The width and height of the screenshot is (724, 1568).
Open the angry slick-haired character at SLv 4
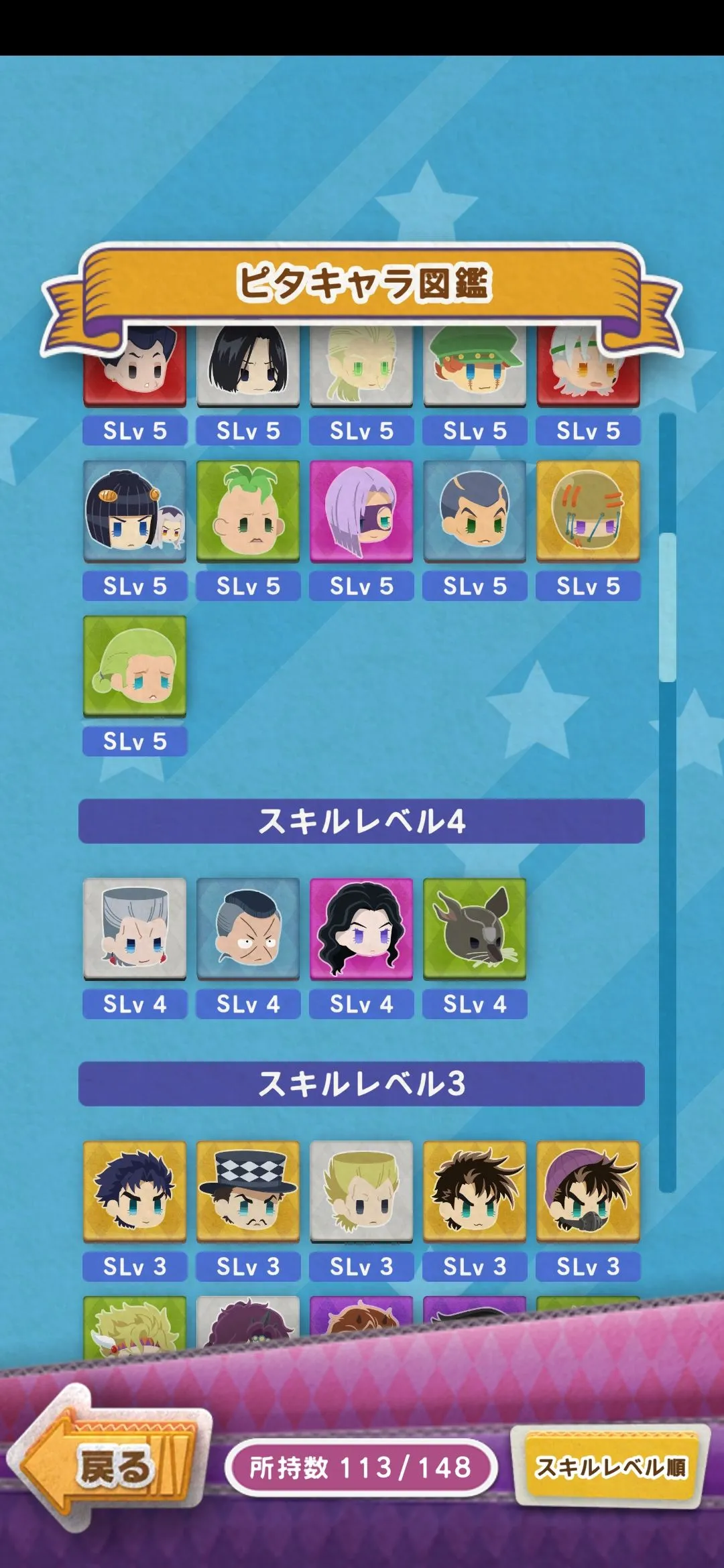248,928
